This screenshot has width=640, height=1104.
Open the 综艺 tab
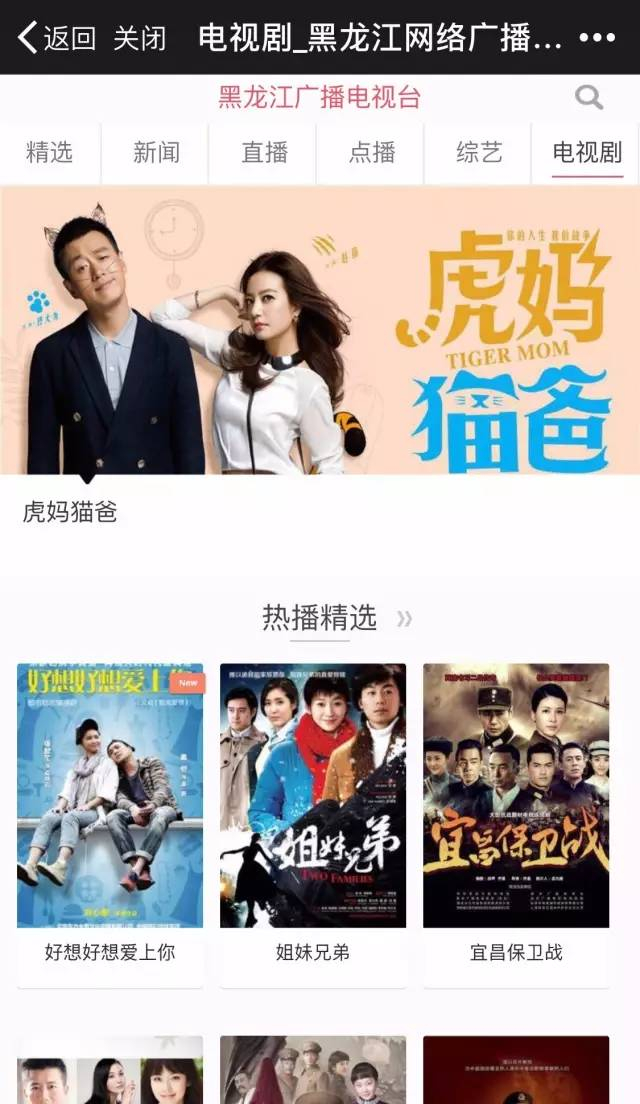tap(479, 153)
